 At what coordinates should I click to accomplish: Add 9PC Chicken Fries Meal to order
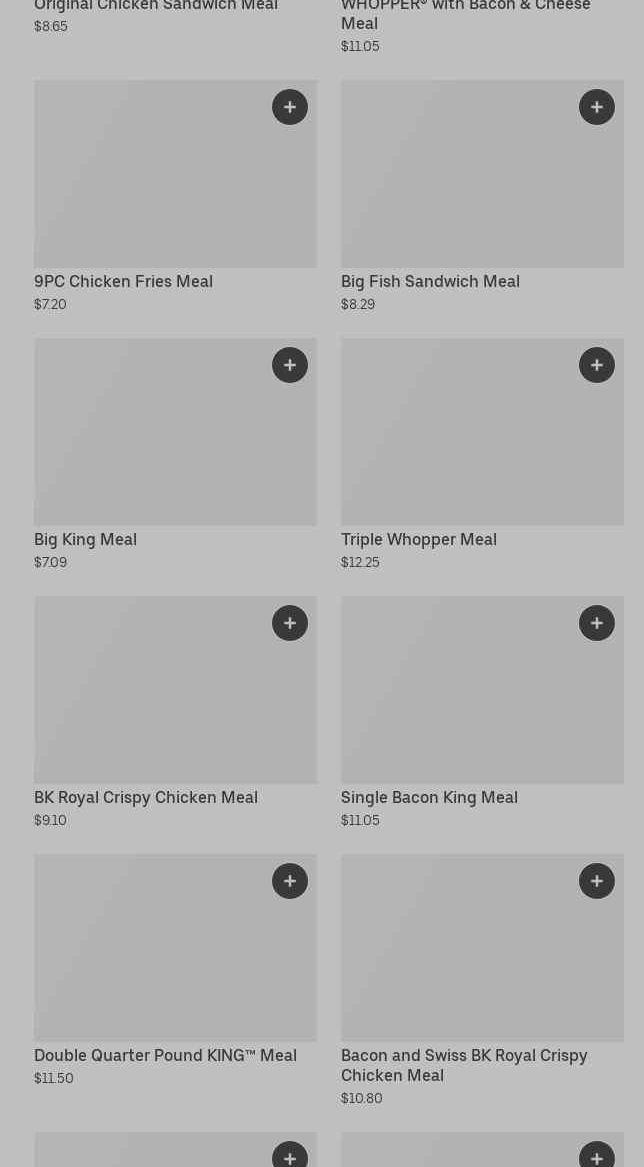pyautogui.click(x=290, y=107)
